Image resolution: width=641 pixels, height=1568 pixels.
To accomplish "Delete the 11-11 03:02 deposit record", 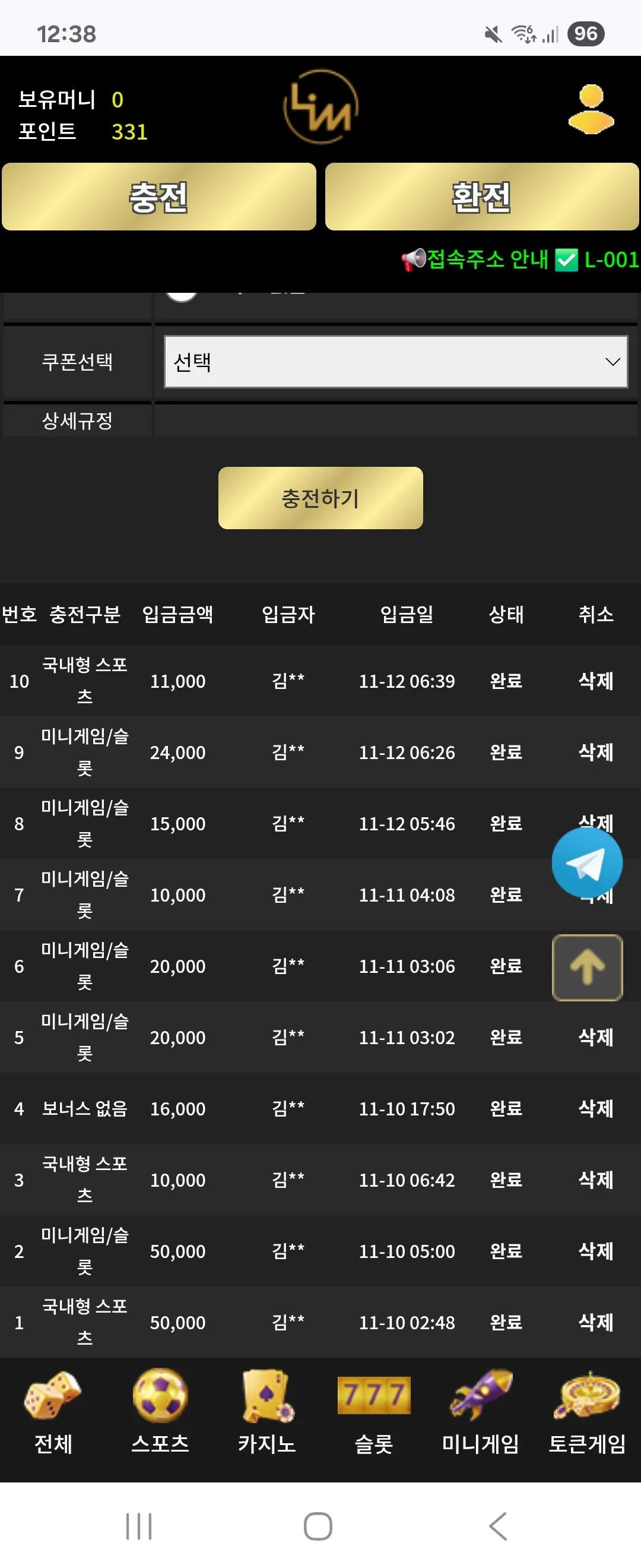I will pos(595,1036).
